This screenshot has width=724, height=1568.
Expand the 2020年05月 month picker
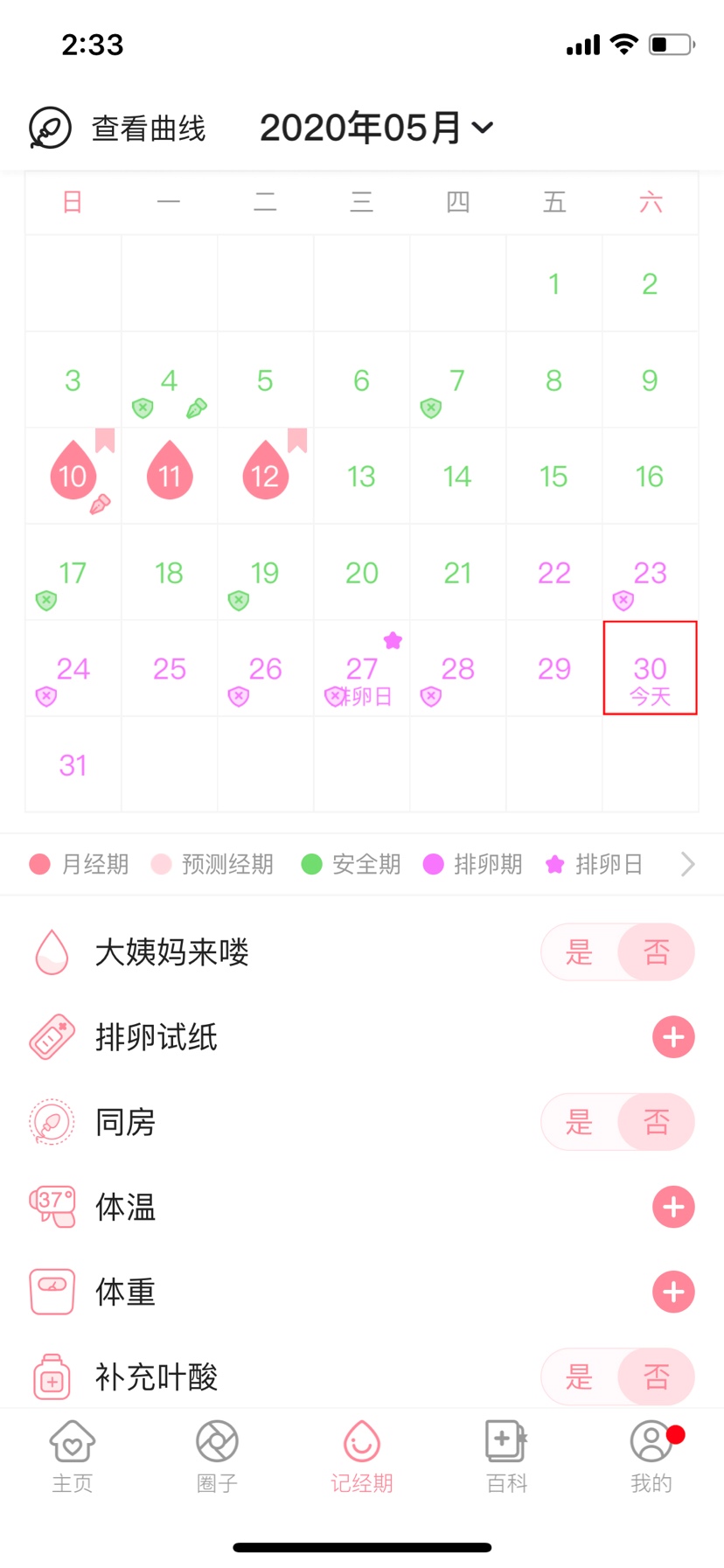click(x=376, y=129)
